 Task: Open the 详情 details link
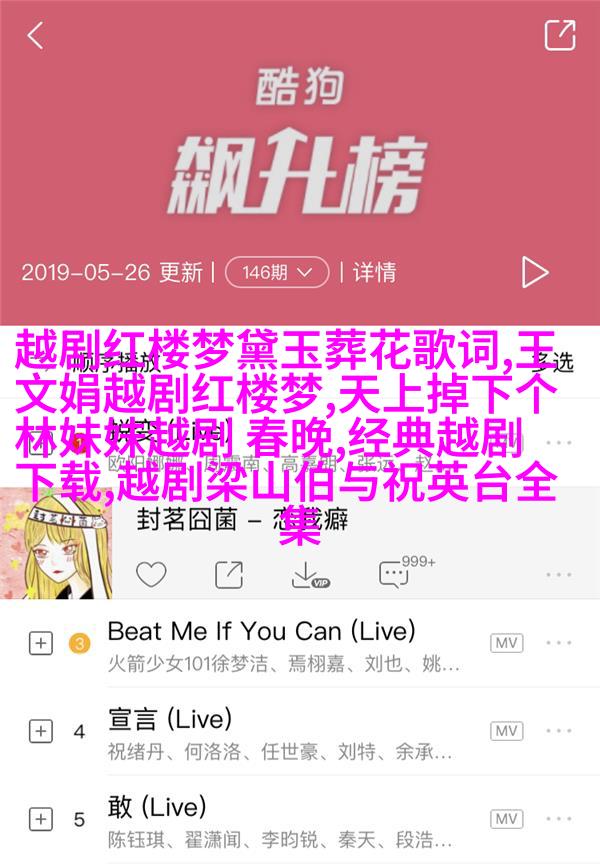[375, 271]
